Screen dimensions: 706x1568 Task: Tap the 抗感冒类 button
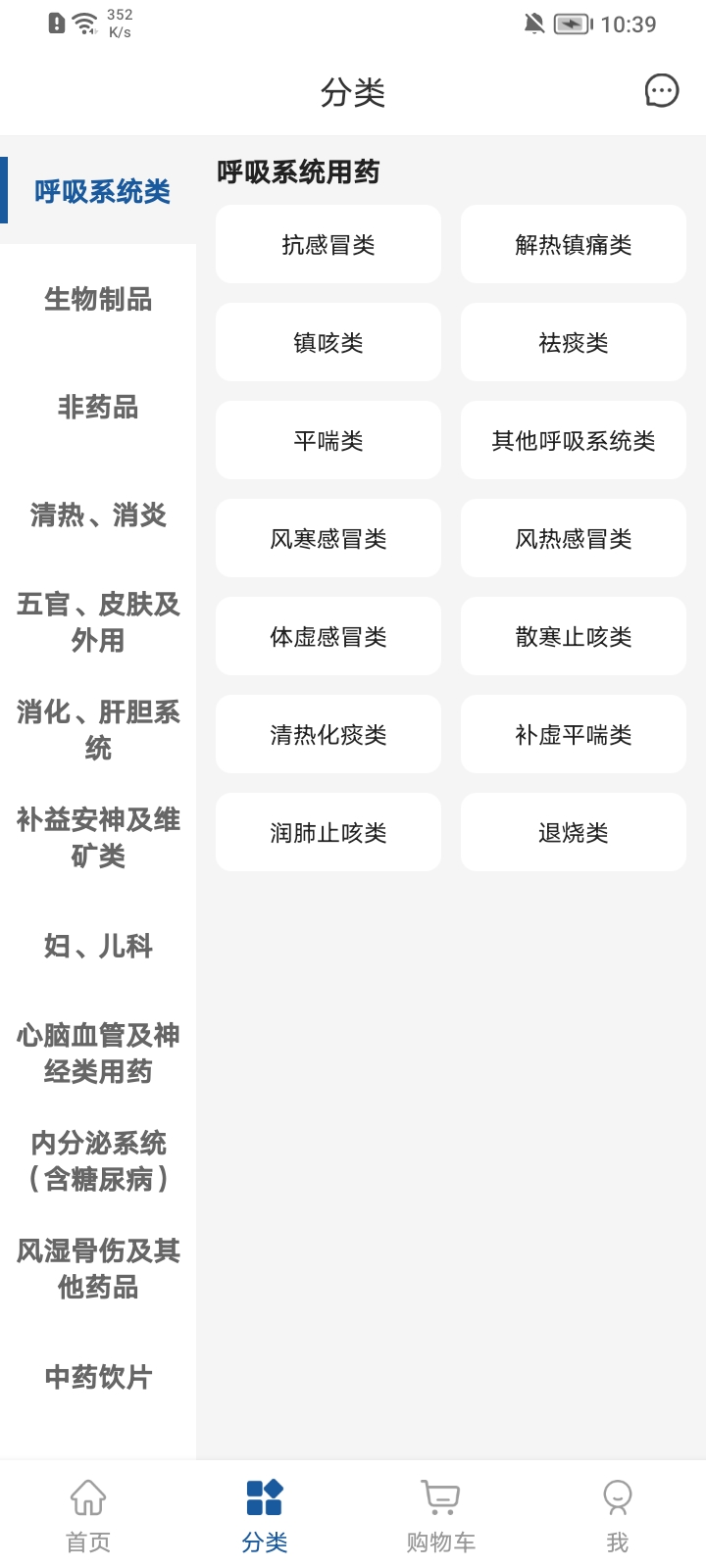click(x=328, y=244)
